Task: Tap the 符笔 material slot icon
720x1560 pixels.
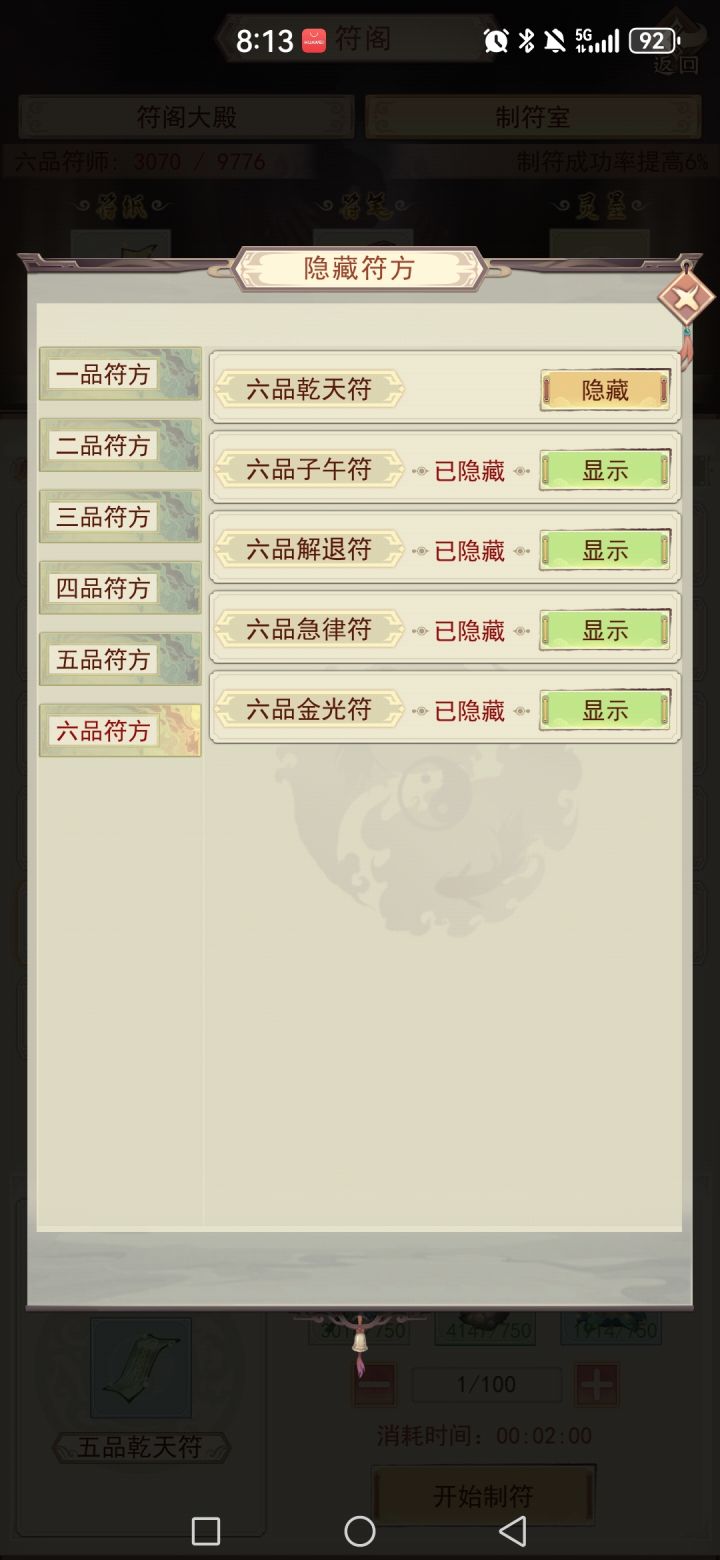Action: tap(362, 240)
